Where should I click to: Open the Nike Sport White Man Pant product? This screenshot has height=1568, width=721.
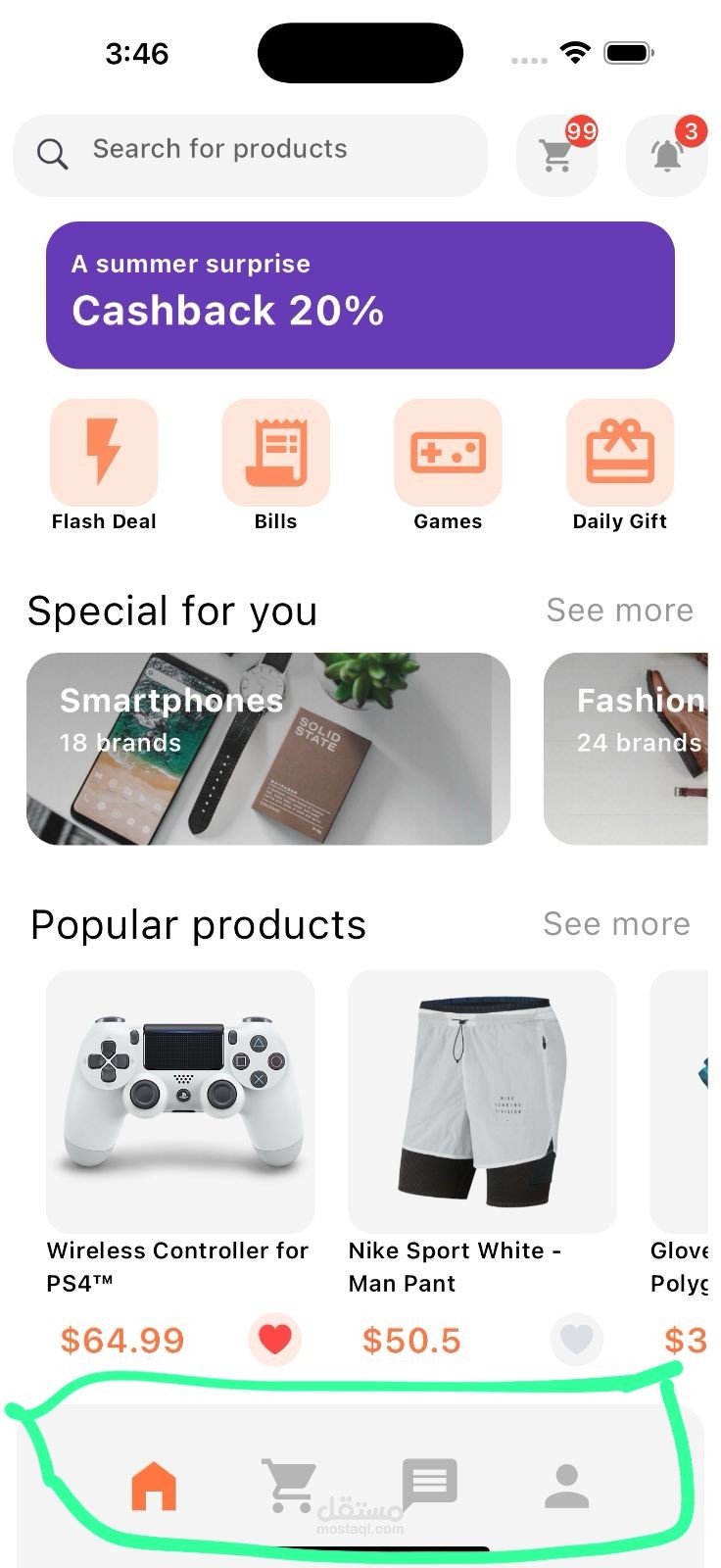(482, 1101)
